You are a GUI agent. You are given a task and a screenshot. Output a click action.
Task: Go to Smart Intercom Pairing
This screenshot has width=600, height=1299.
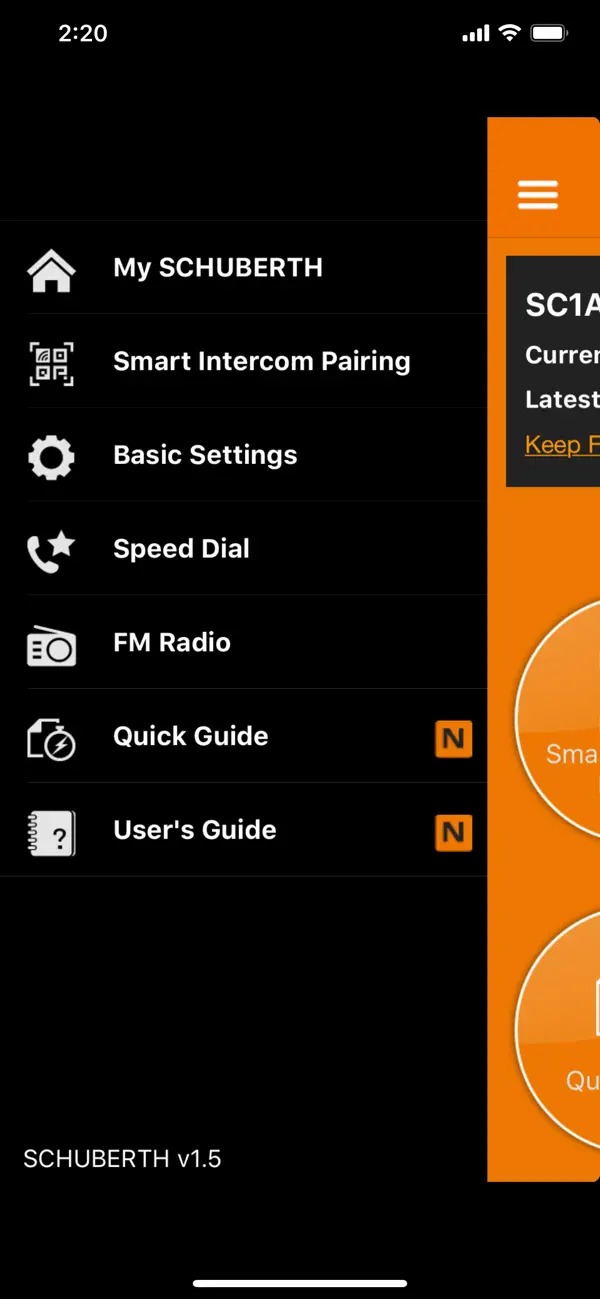tap(261, 361)
